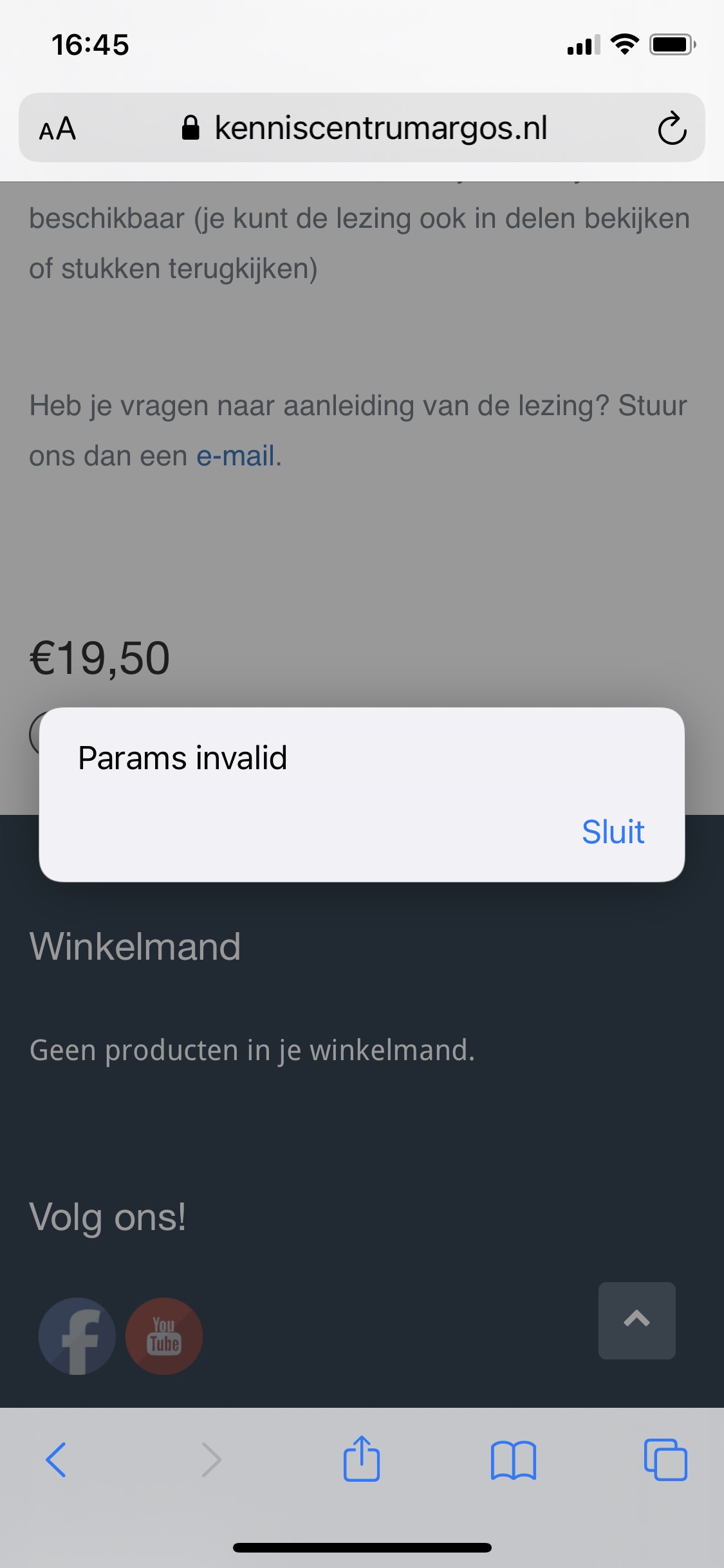This screenshot has height=1568, width=724.
Task: Open the e-mail link in the text
Action: (236, 455)
